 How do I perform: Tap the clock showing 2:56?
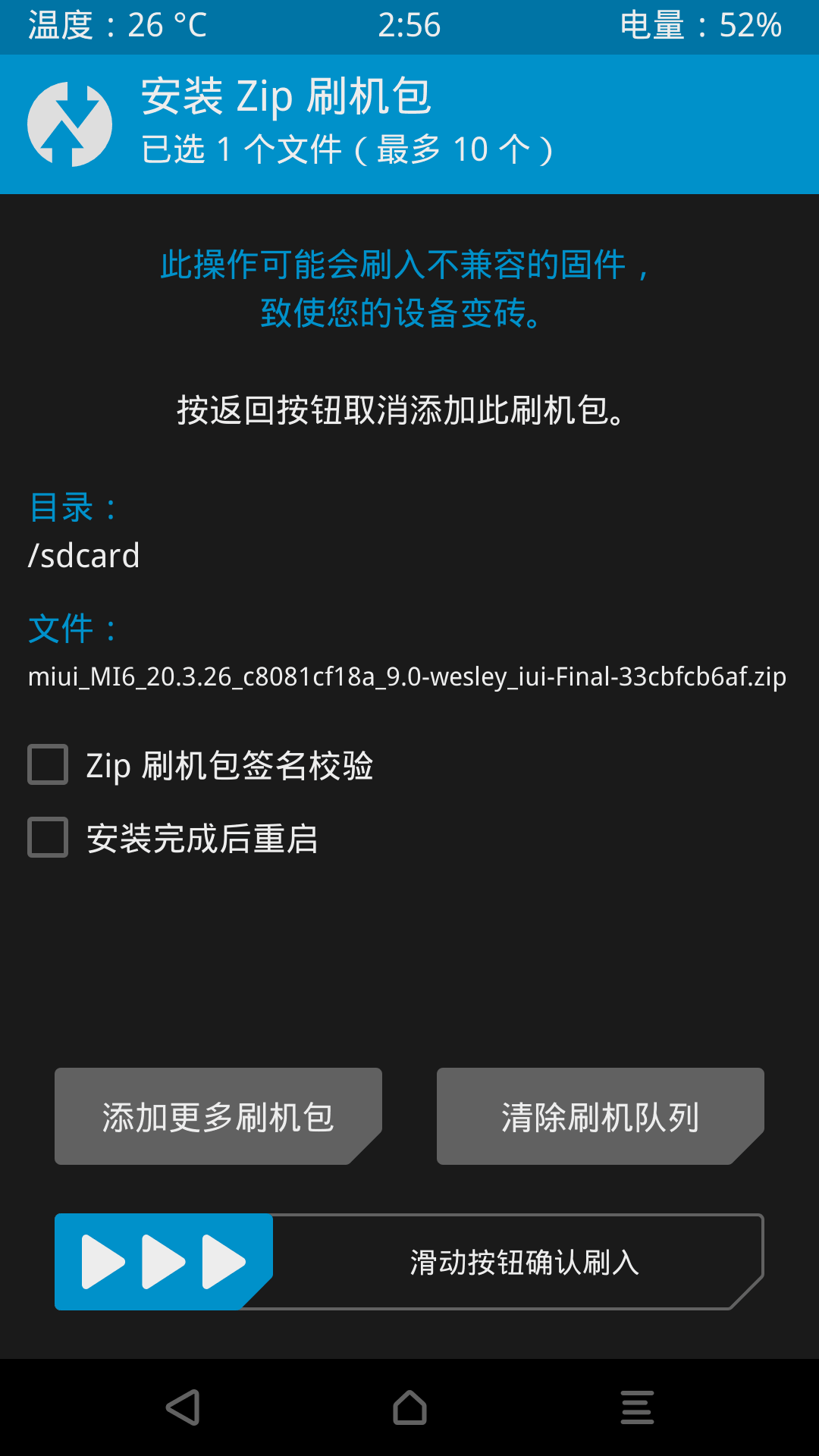(409, 25)
